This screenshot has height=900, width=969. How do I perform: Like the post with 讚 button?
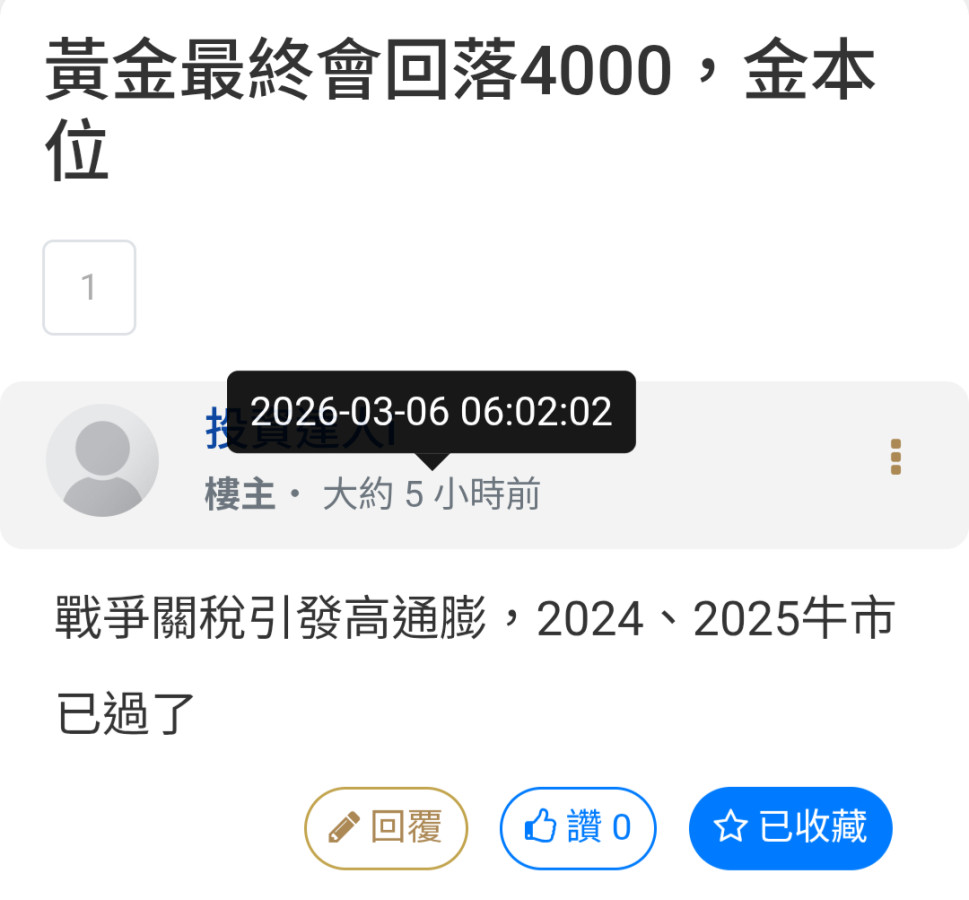[x=578, y=828]
